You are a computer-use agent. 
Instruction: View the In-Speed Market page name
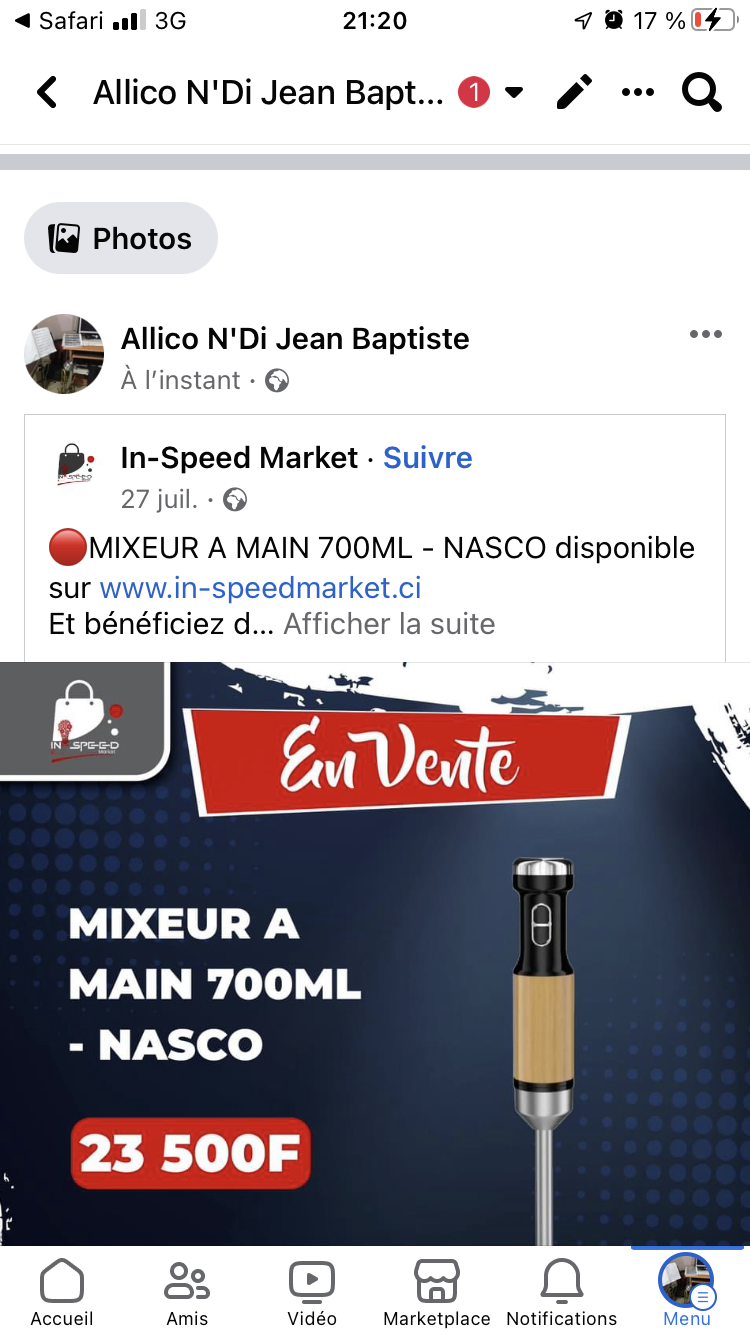(x=239, y=458)
